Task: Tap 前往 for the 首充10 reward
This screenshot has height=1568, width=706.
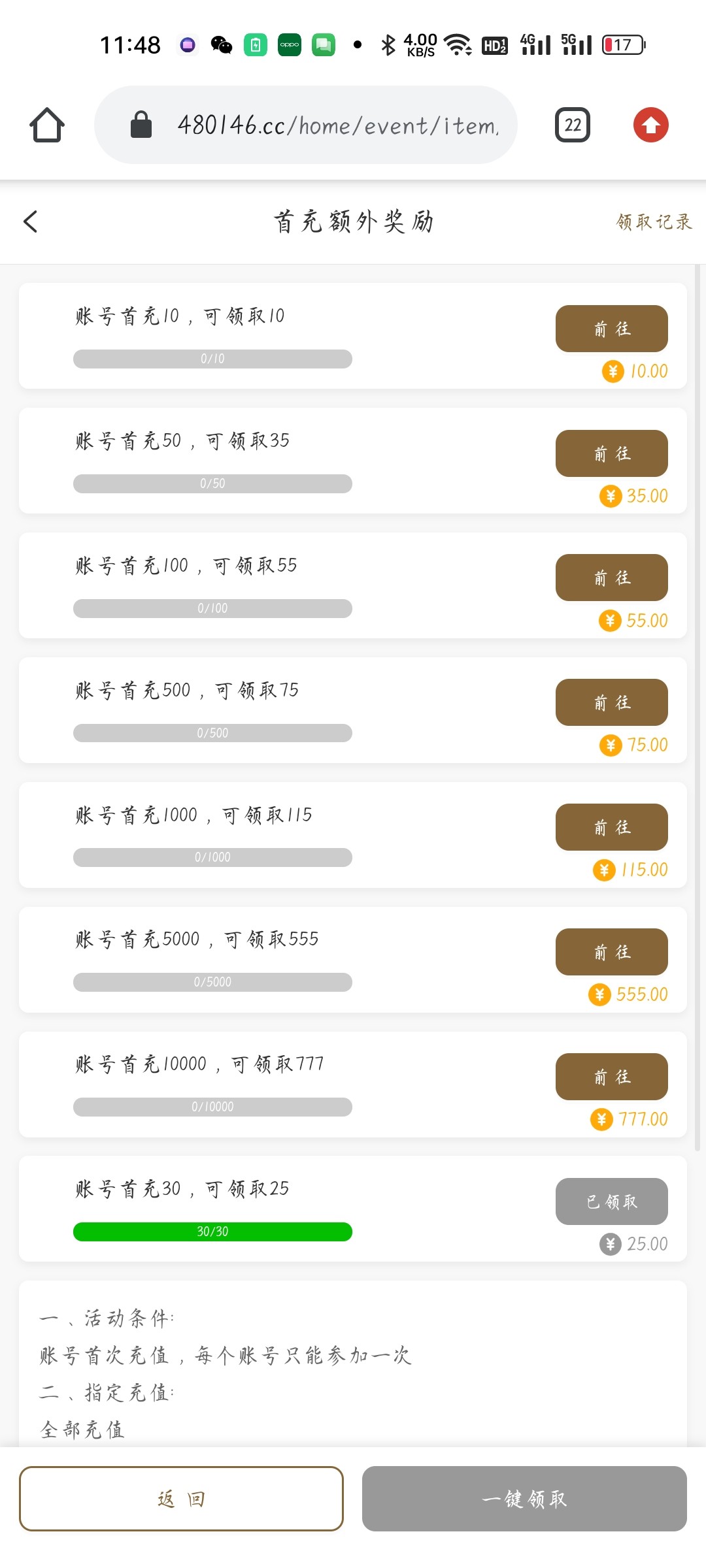Action: 611,329
